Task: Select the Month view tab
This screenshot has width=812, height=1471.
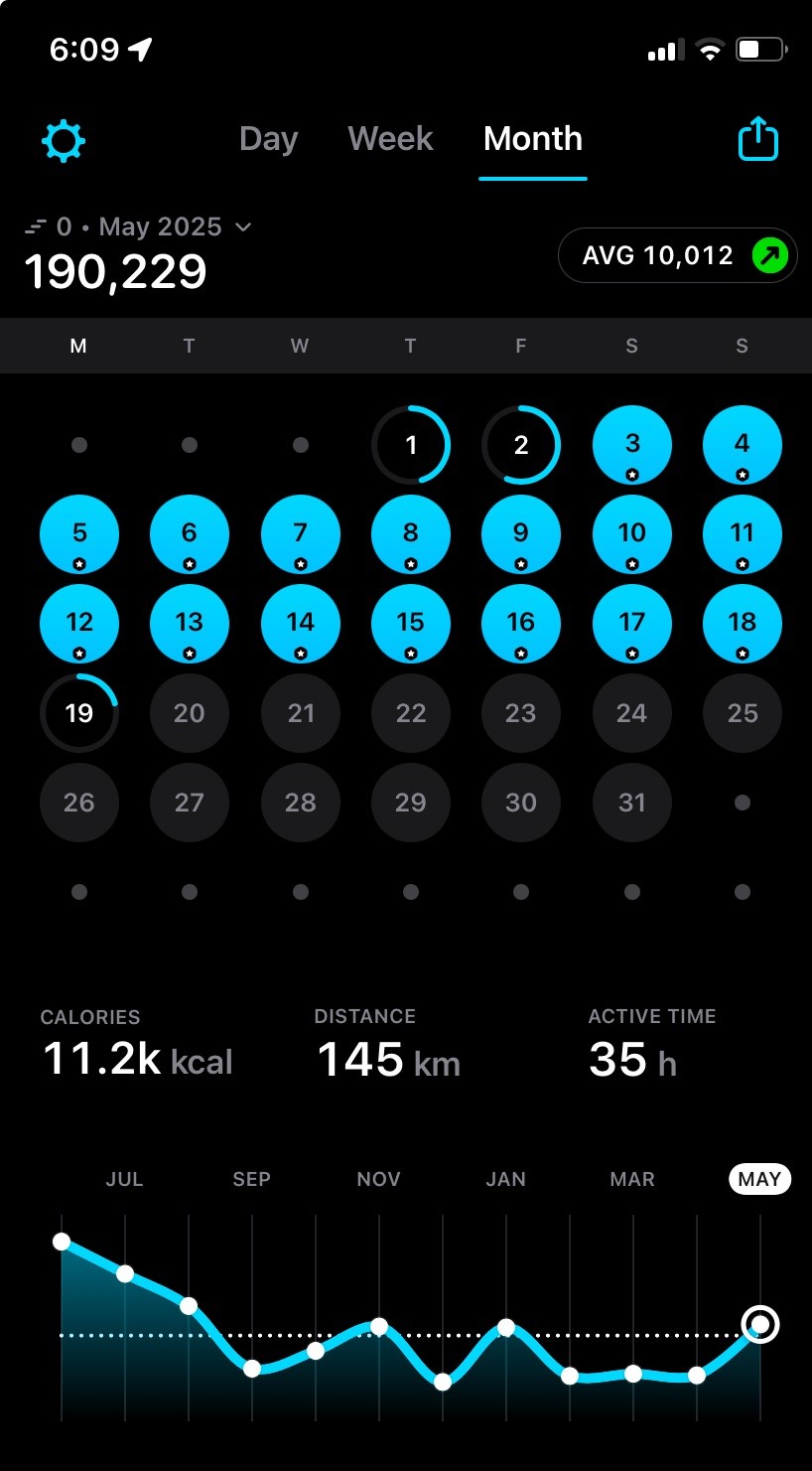Action: (x=533, y=139)
